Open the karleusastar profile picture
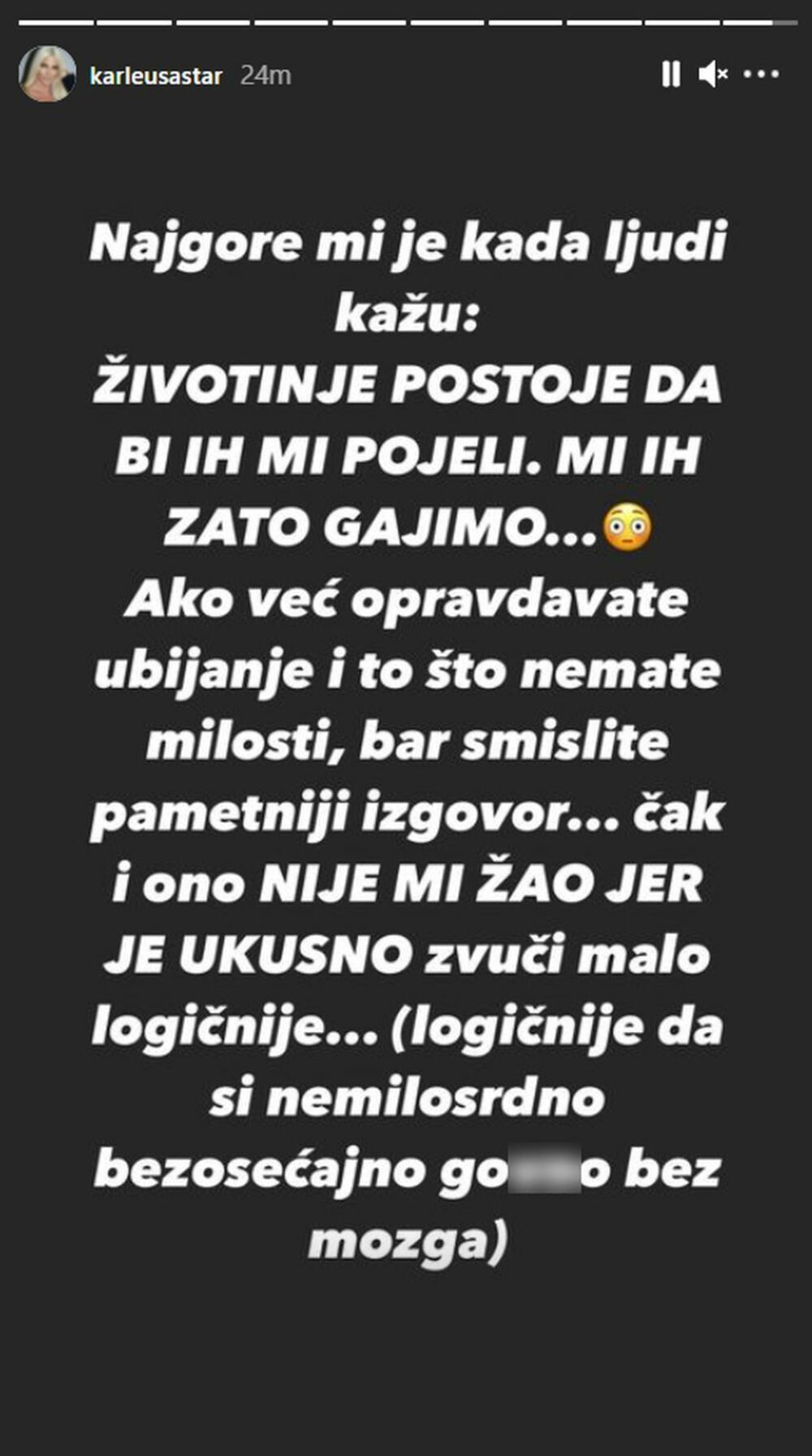The width and height of the screenshot is (812, 1456). coord(47,74)
